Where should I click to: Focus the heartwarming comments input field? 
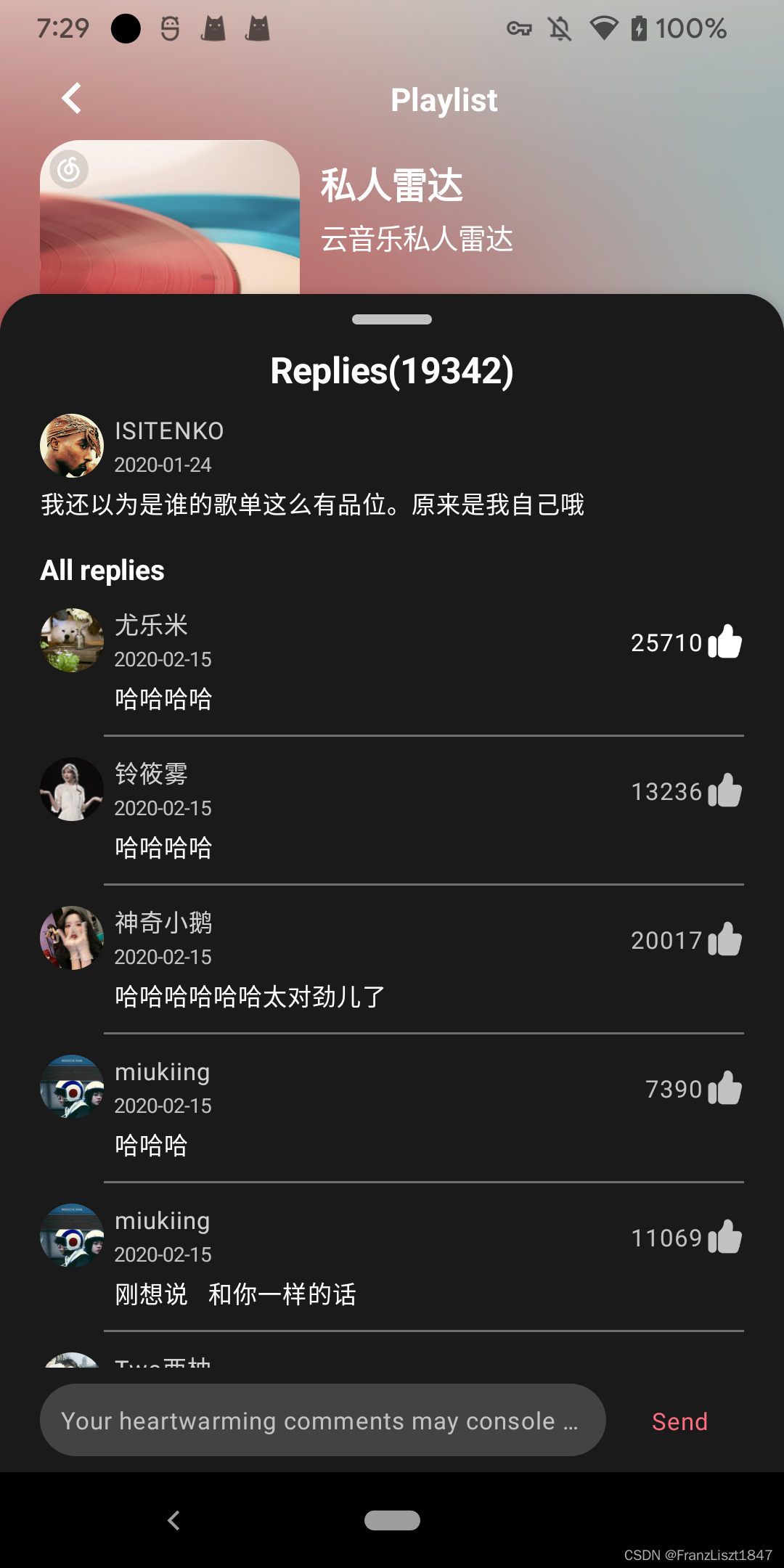pyautogui.click(x=323, y=1420)
